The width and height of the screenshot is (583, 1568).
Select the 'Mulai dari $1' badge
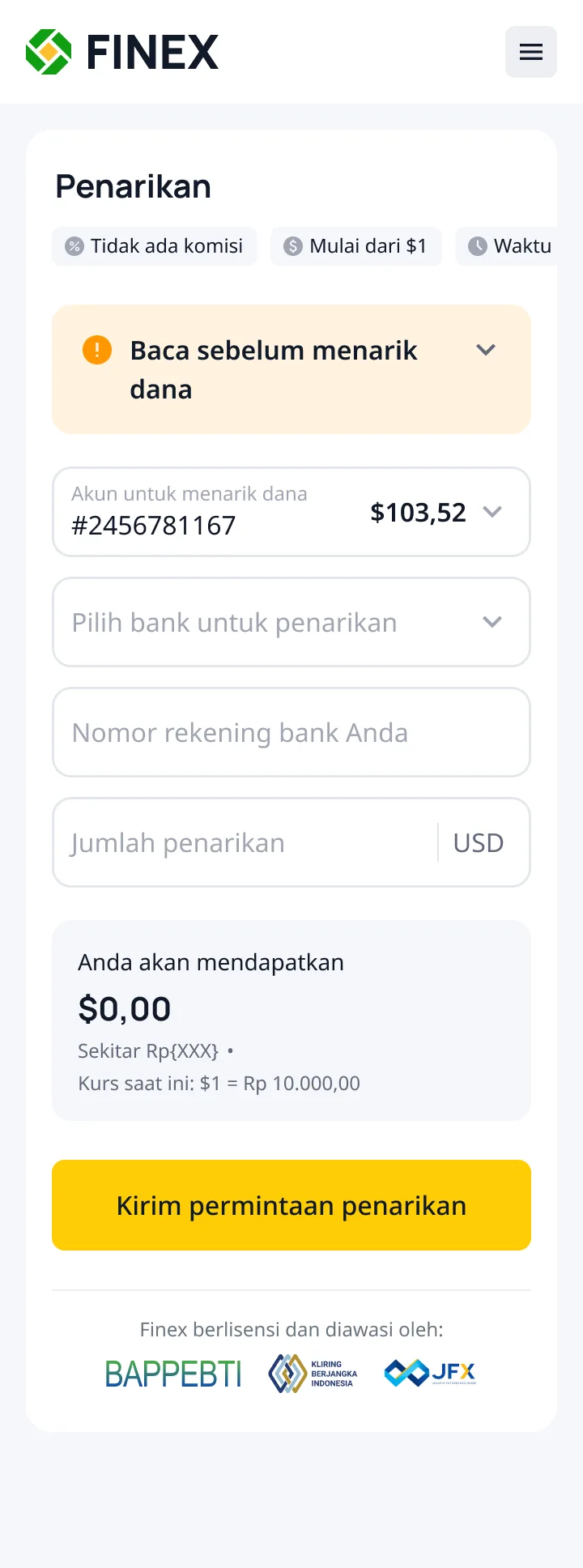click(x=356, y=246)
